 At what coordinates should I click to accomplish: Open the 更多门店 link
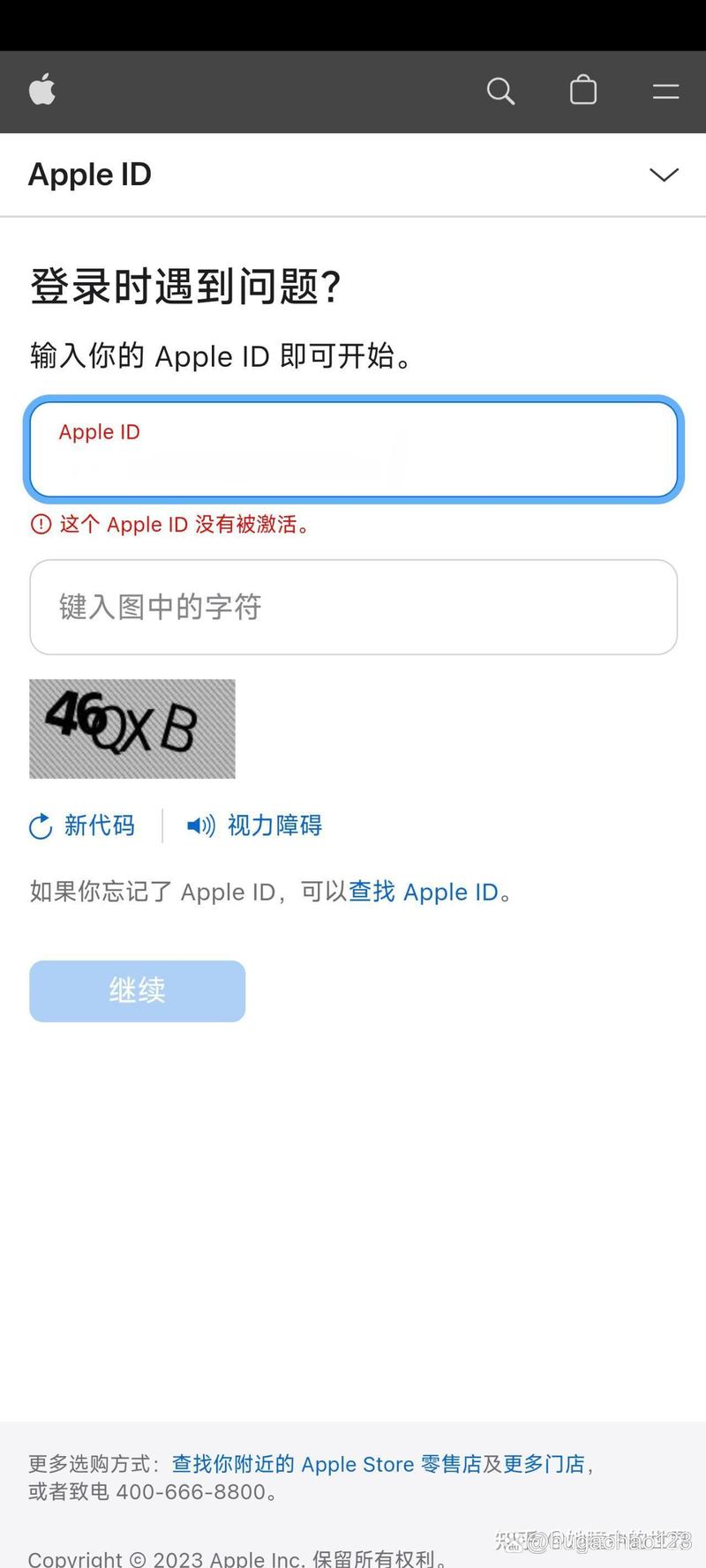point(546,1464)
